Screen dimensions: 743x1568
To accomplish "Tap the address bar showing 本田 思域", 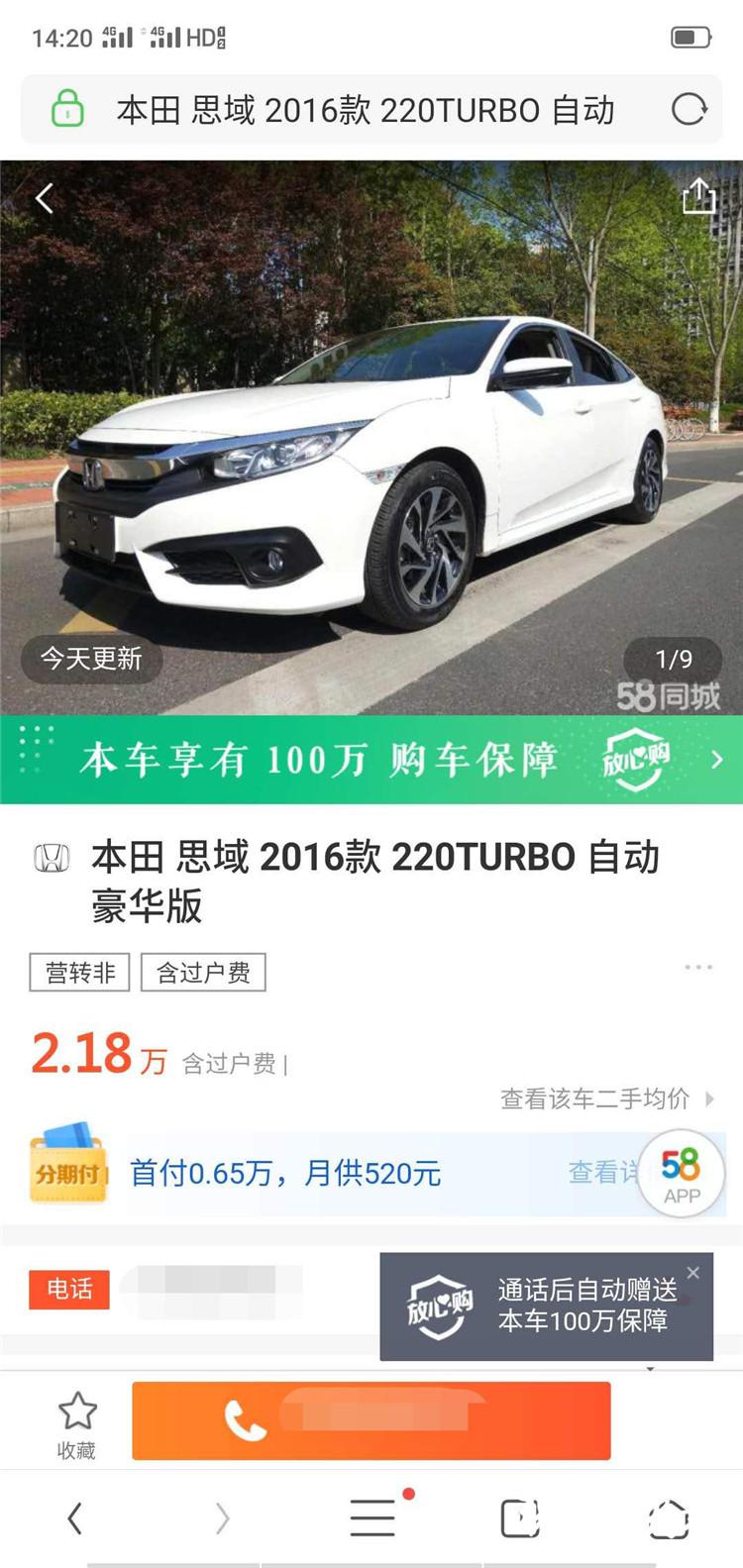I will click(365, 110).
